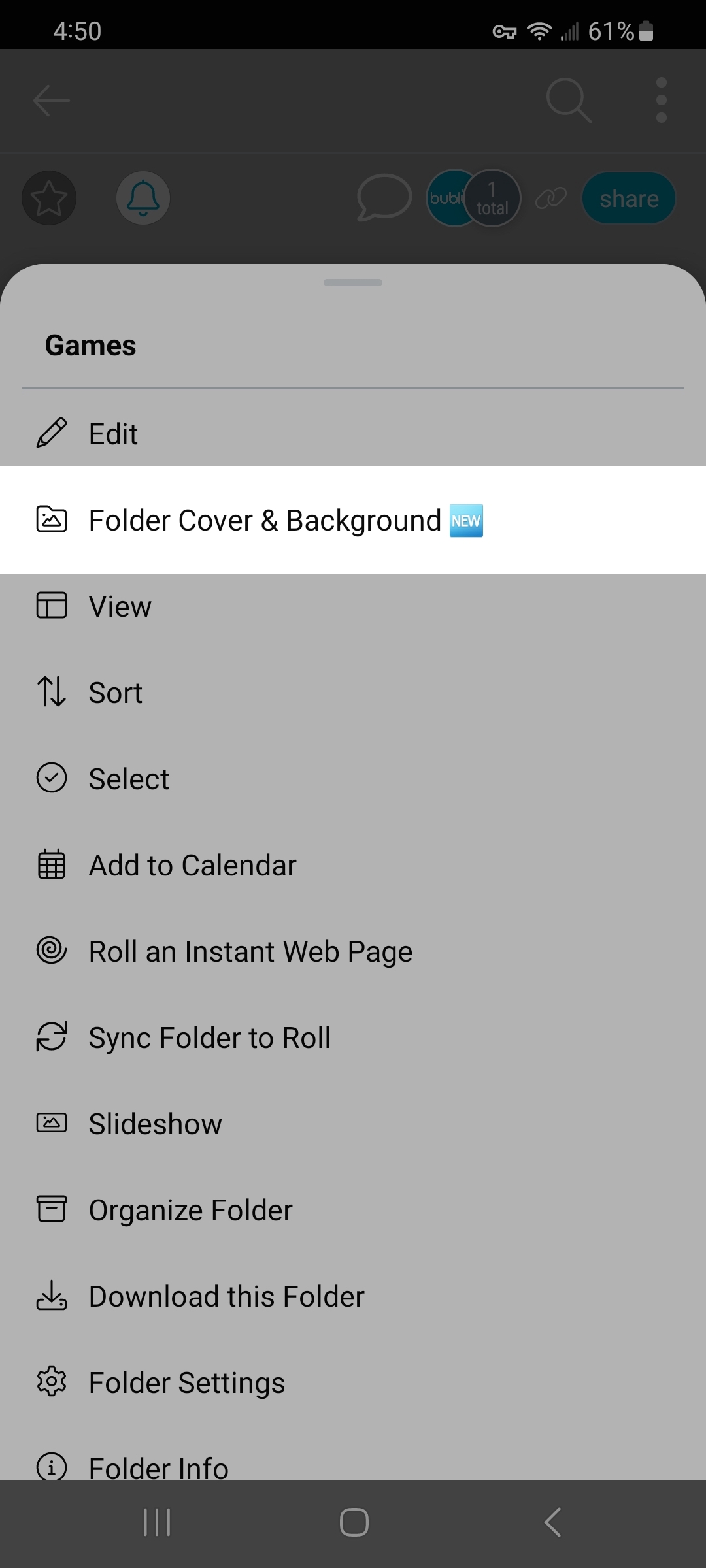Open the search icon in the app bar
The height and width of the screenshot is (1568, 706).
pos(569,101)
